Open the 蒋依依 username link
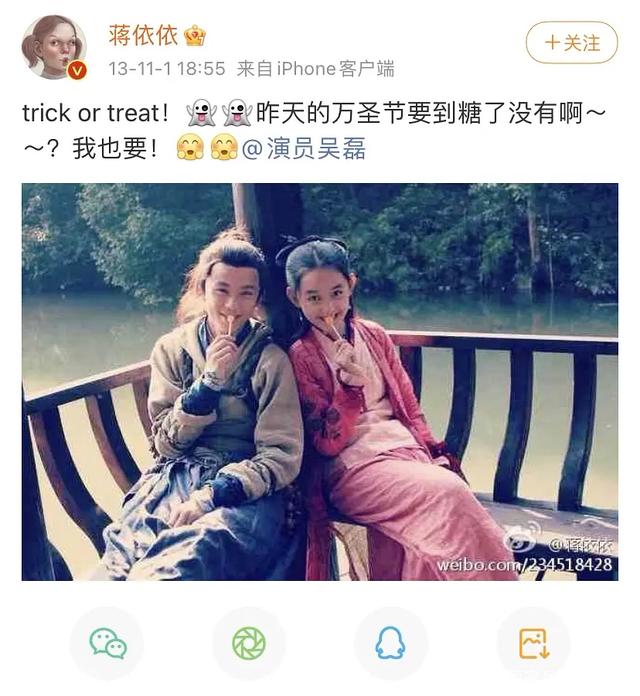Viewport: 640px width, 696px height. coord(143,35)
